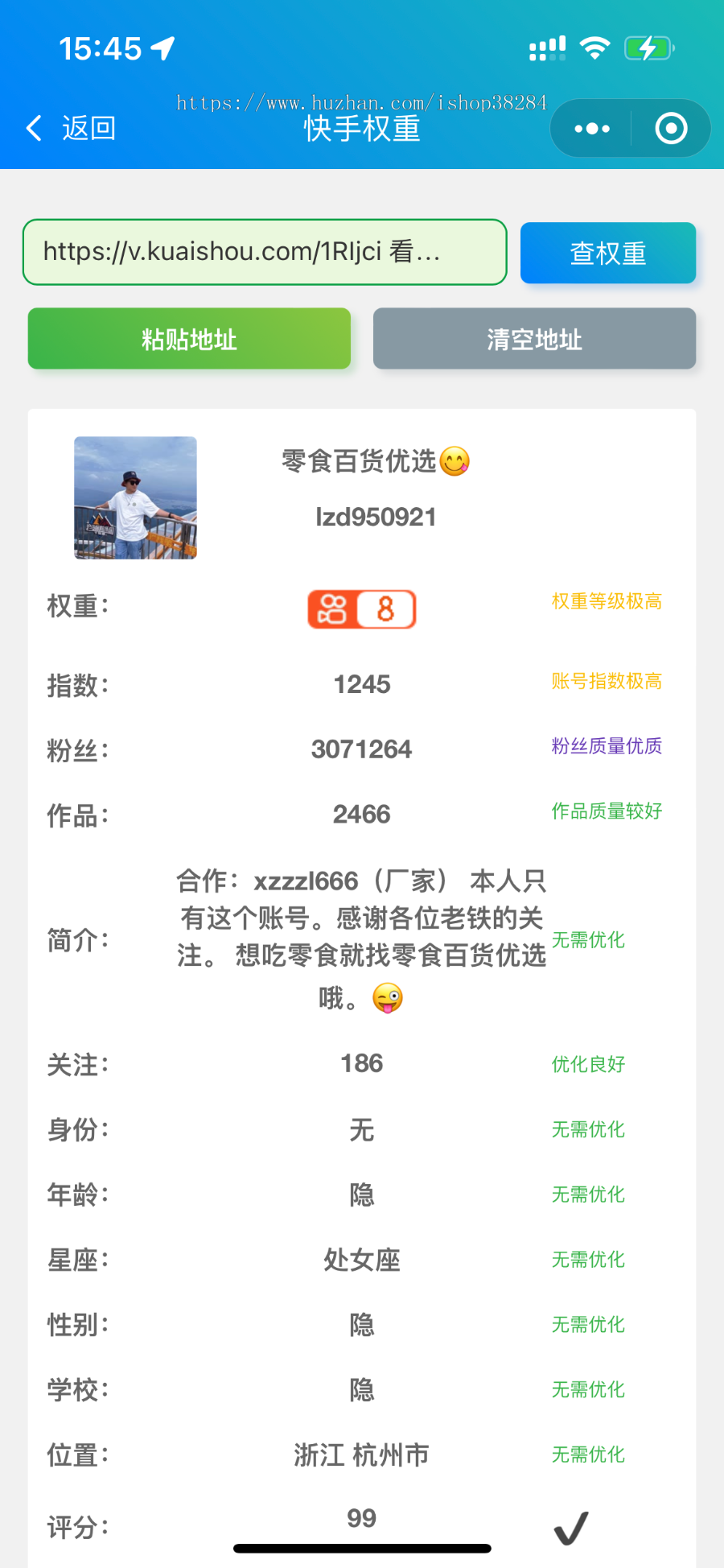
Task: Close the mini program with circle icon
Action: 671,129
